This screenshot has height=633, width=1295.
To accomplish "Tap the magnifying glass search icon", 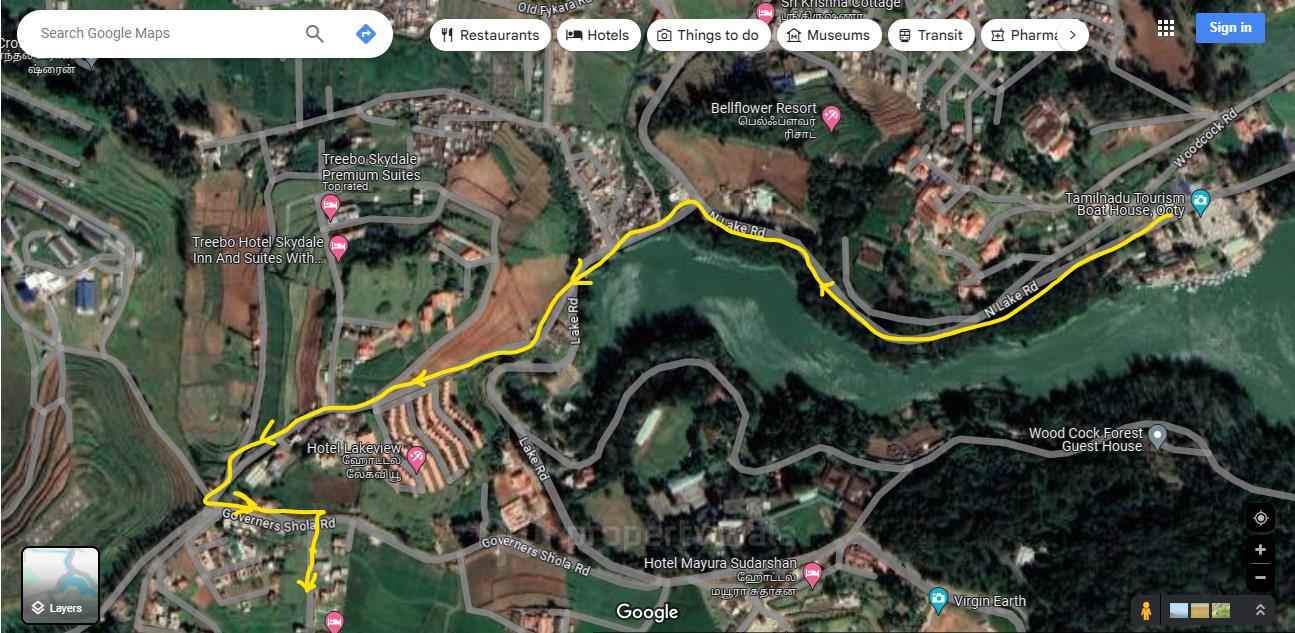I will tap(315, 34).
